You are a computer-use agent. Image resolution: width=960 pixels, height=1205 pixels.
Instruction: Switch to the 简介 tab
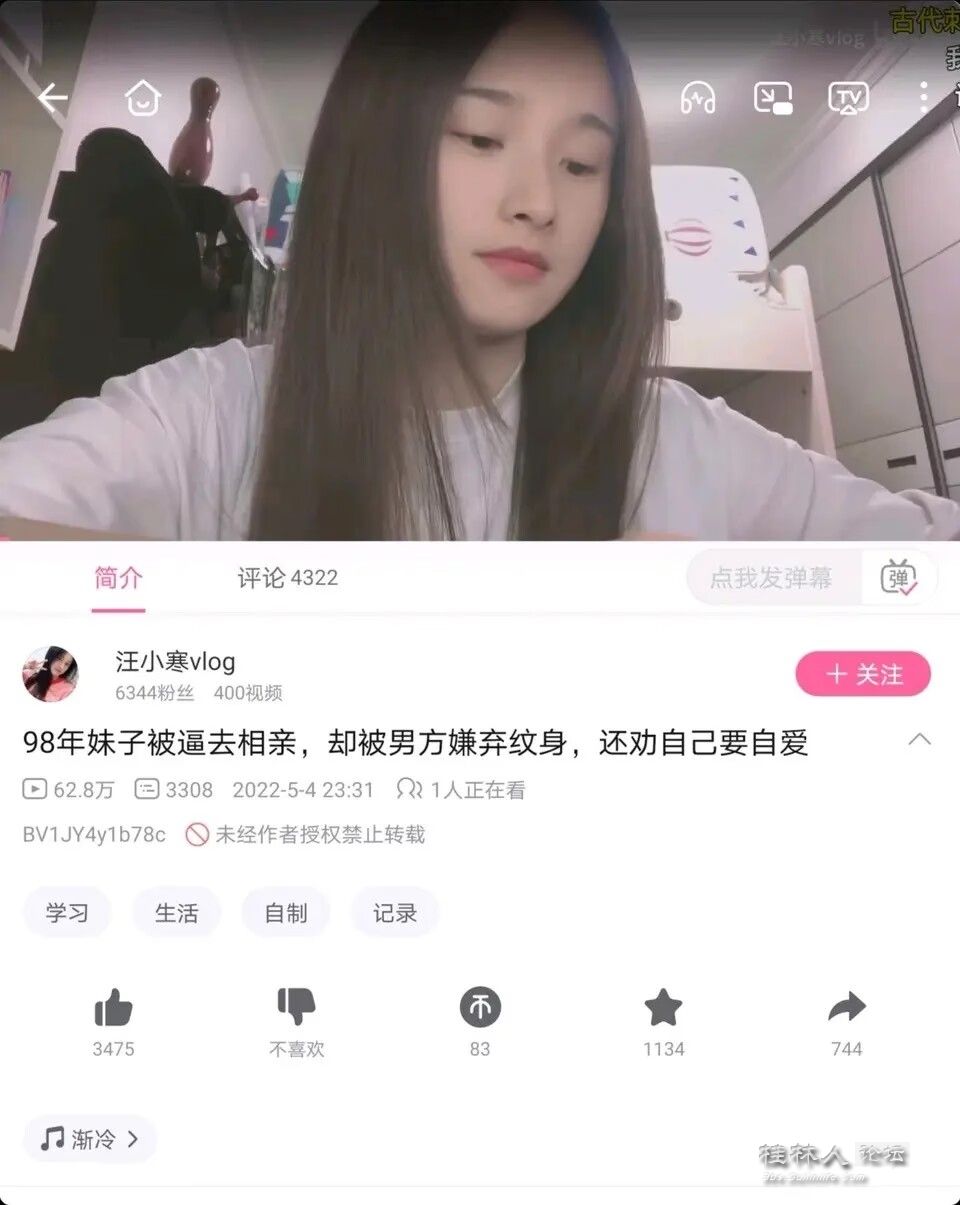point(118,578)
